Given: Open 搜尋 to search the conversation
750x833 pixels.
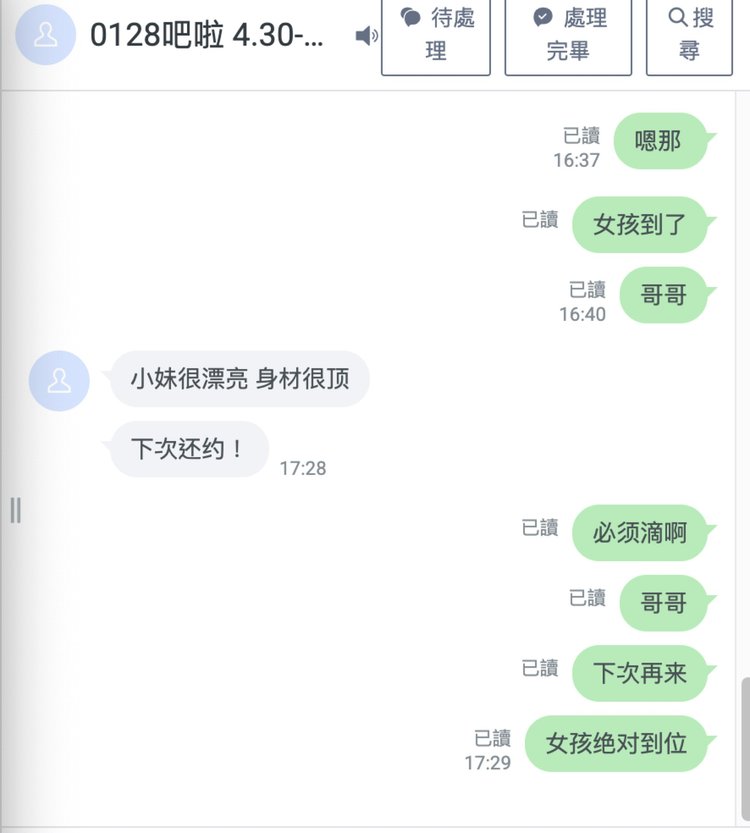Looking at the screenshot, I should [x=690, y=35].
